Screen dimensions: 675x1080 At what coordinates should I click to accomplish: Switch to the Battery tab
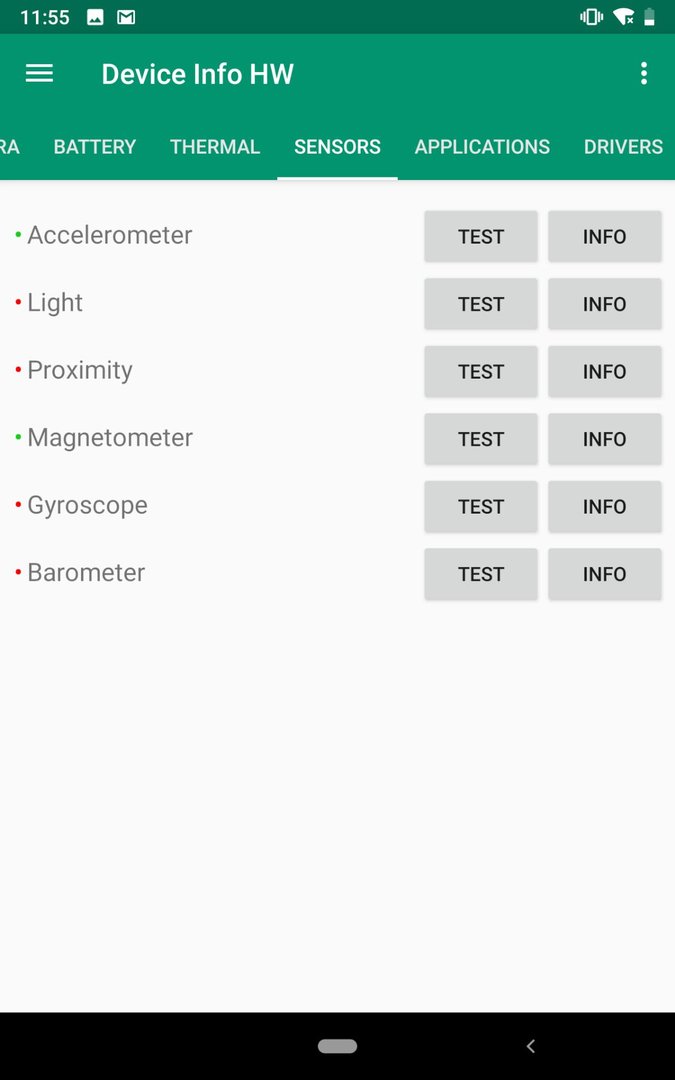(95, 147)
